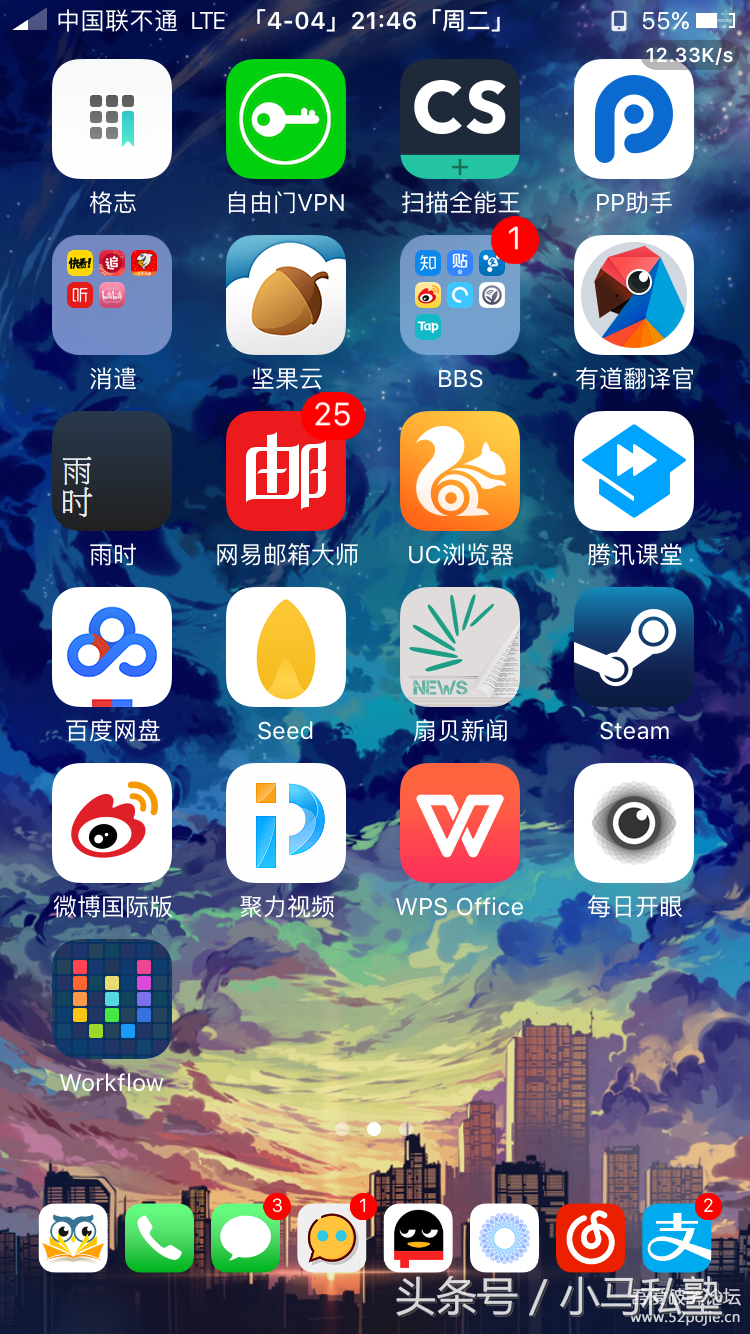Launch Steam
750x1334 pixels.
point(634,647)
